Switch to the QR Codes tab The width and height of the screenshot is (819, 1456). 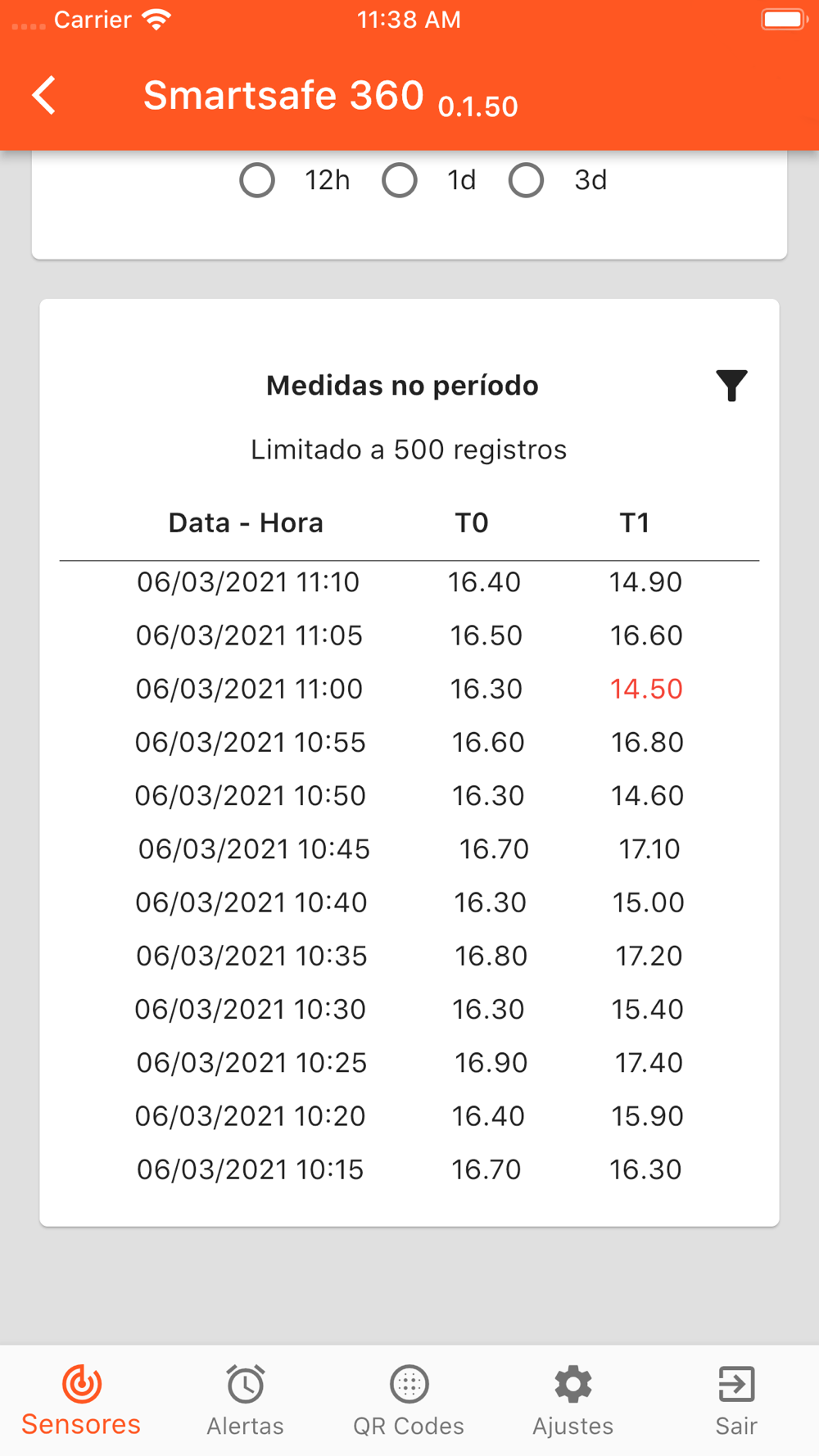pyautogui.click(x=409, y=1400)
